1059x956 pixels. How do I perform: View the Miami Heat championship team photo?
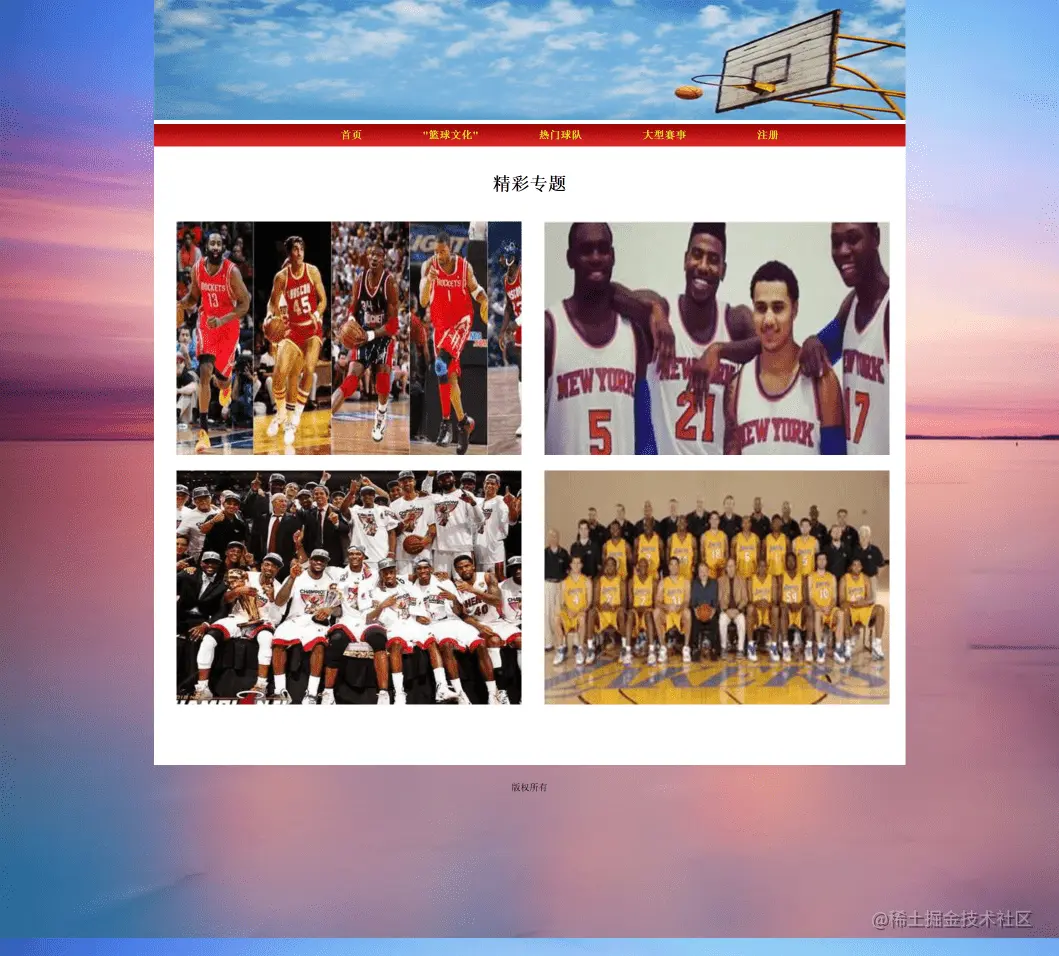pyautogui.click(x=349, y=587)
